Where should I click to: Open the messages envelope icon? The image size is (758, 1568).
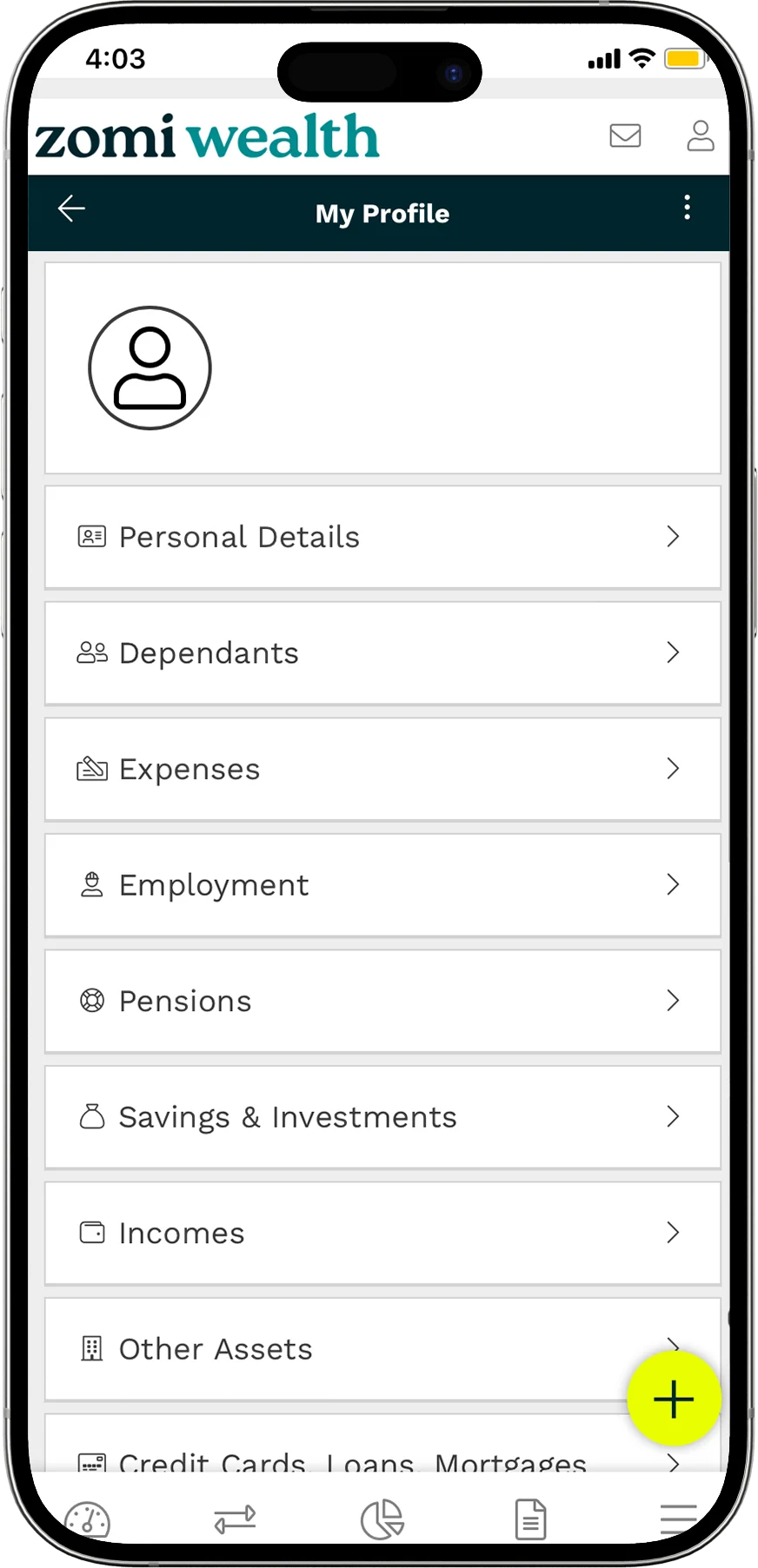[625, 136]
